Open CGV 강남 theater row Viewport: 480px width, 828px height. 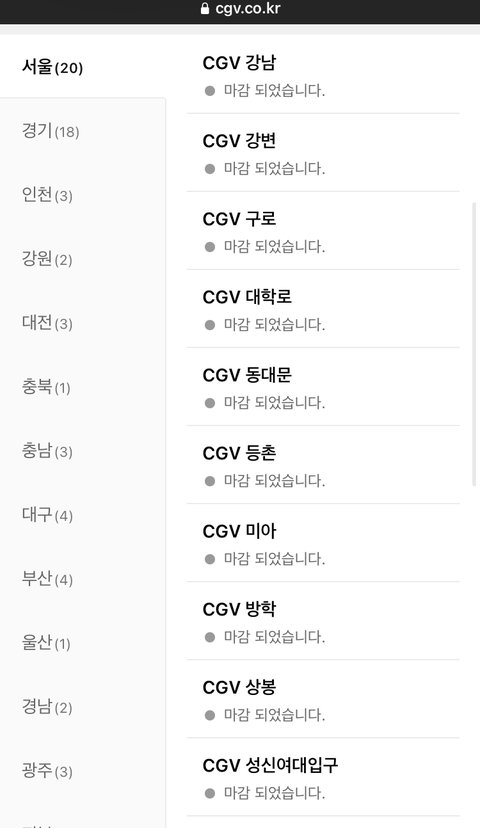click(323, 75)
